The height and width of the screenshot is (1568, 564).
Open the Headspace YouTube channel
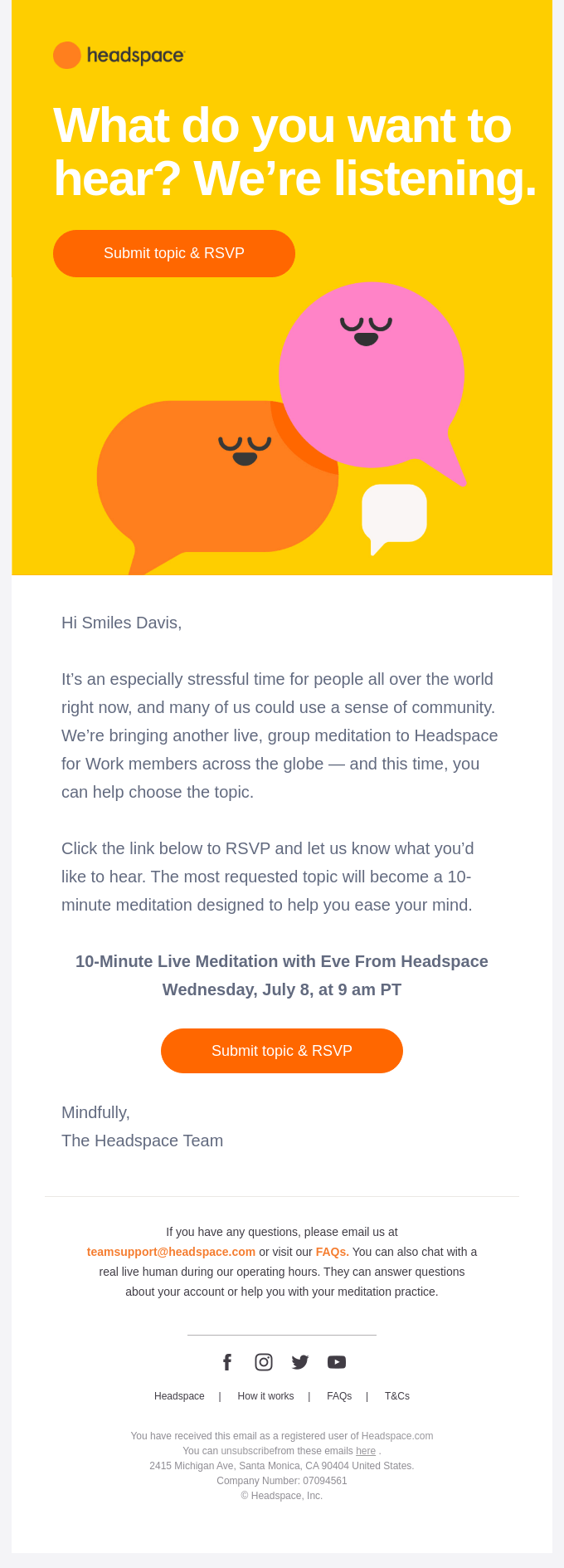click(x=337, y=1362)
